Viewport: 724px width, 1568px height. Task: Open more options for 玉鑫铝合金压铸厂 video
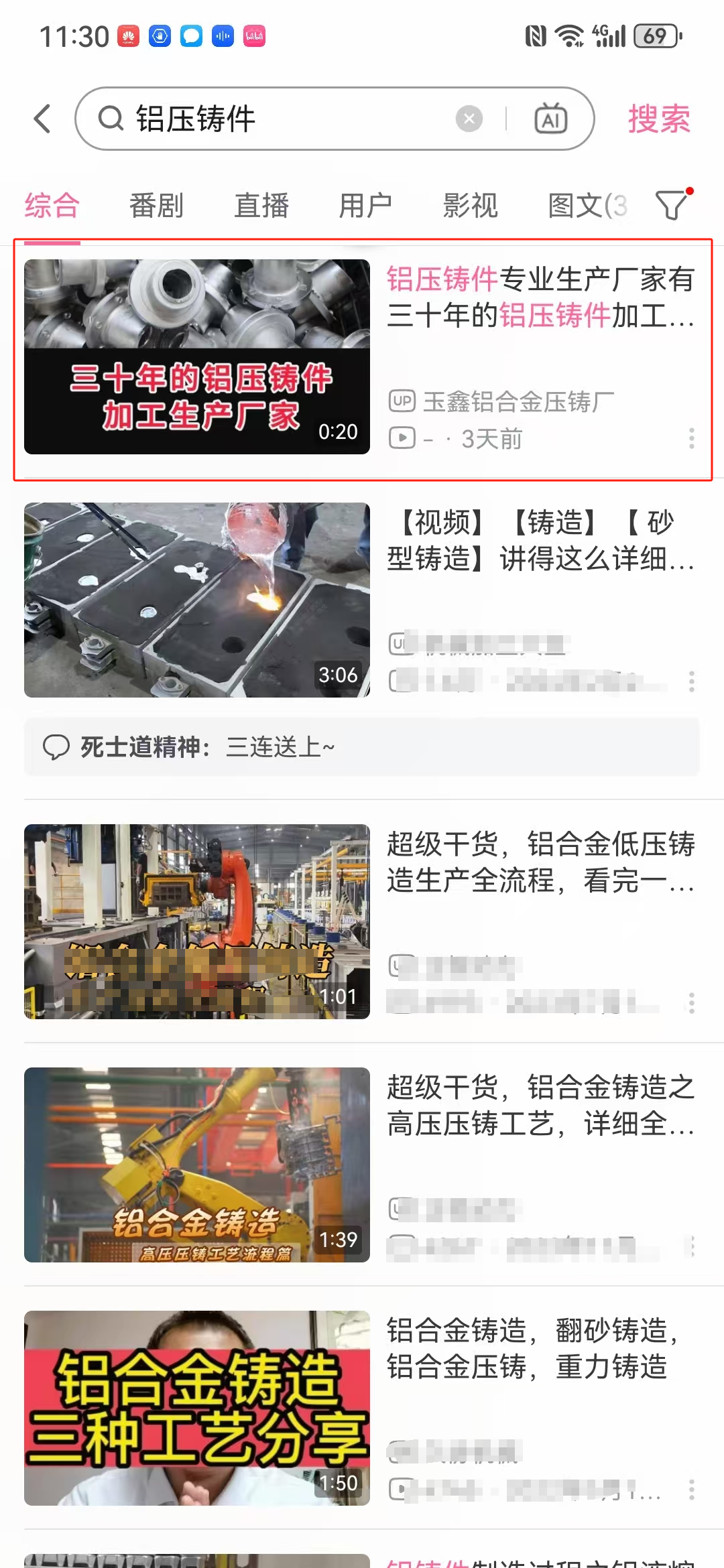pos(691,439)
